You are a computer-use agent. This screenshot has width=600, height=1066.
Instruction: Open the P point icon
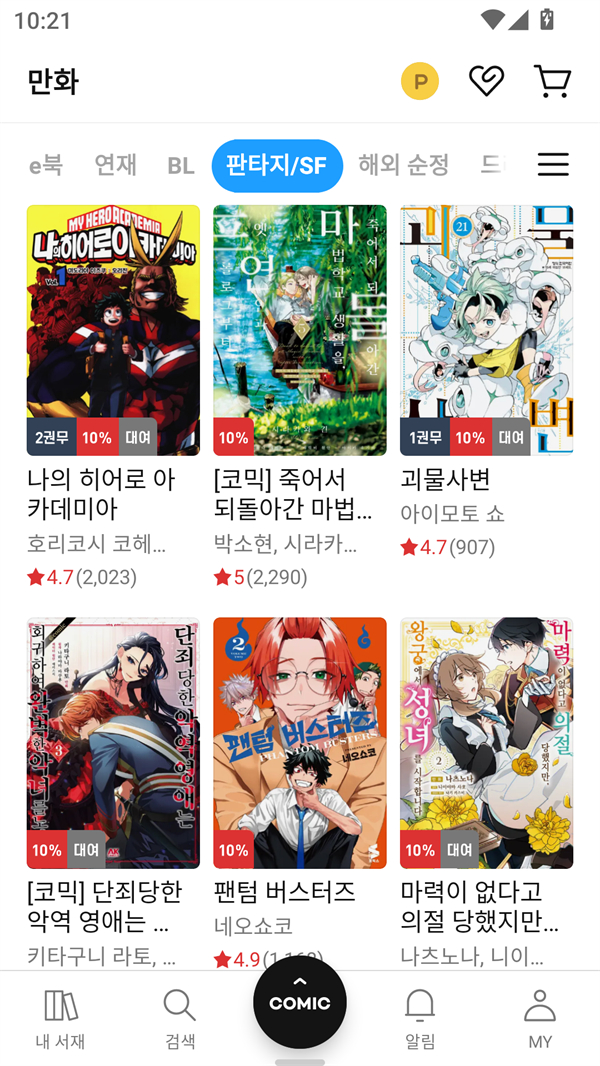(420, 81)
